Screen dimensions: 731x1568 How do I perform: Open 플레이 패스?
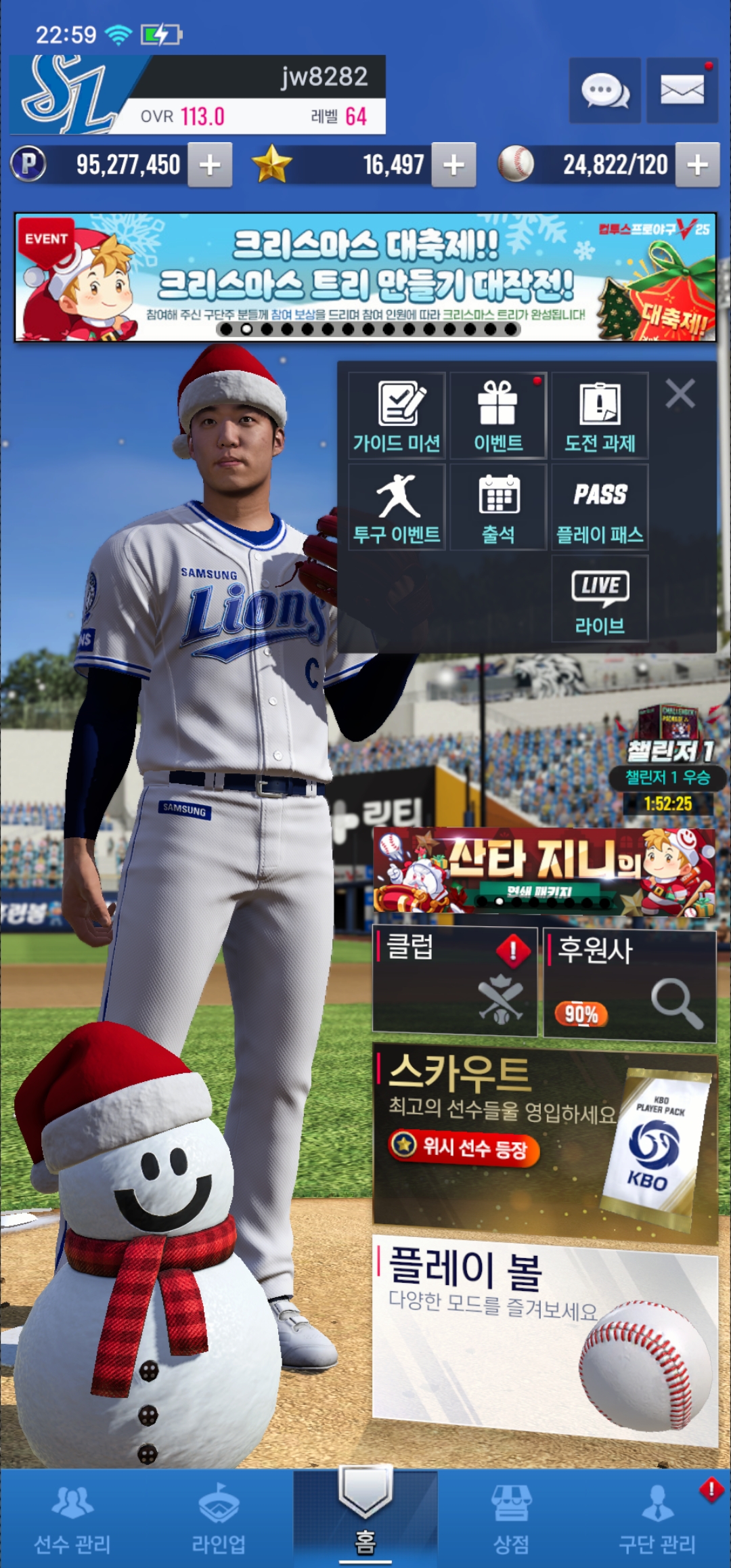click(x=600, y=507)
